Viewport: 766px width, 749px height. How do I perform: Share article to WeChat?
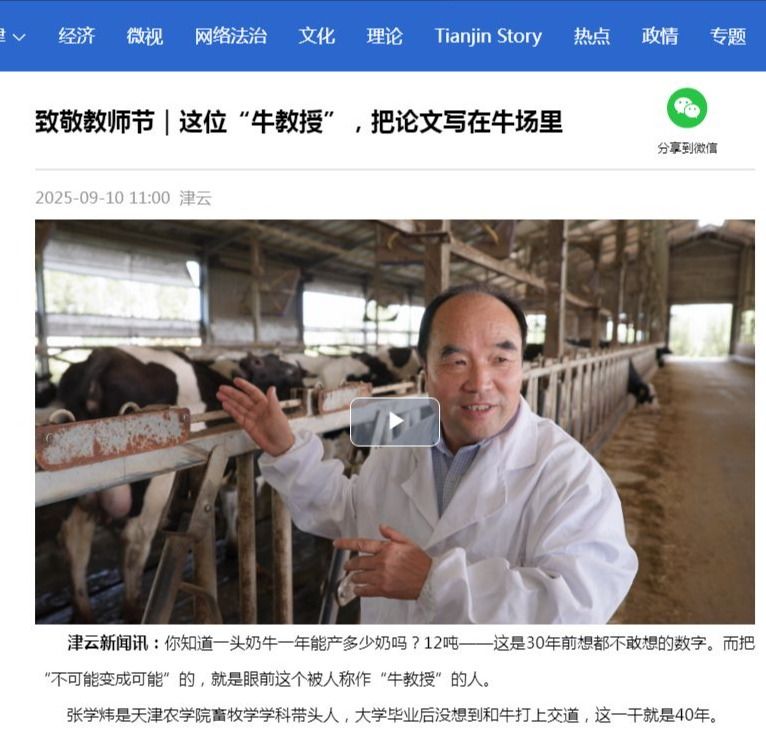coord(687,109)
